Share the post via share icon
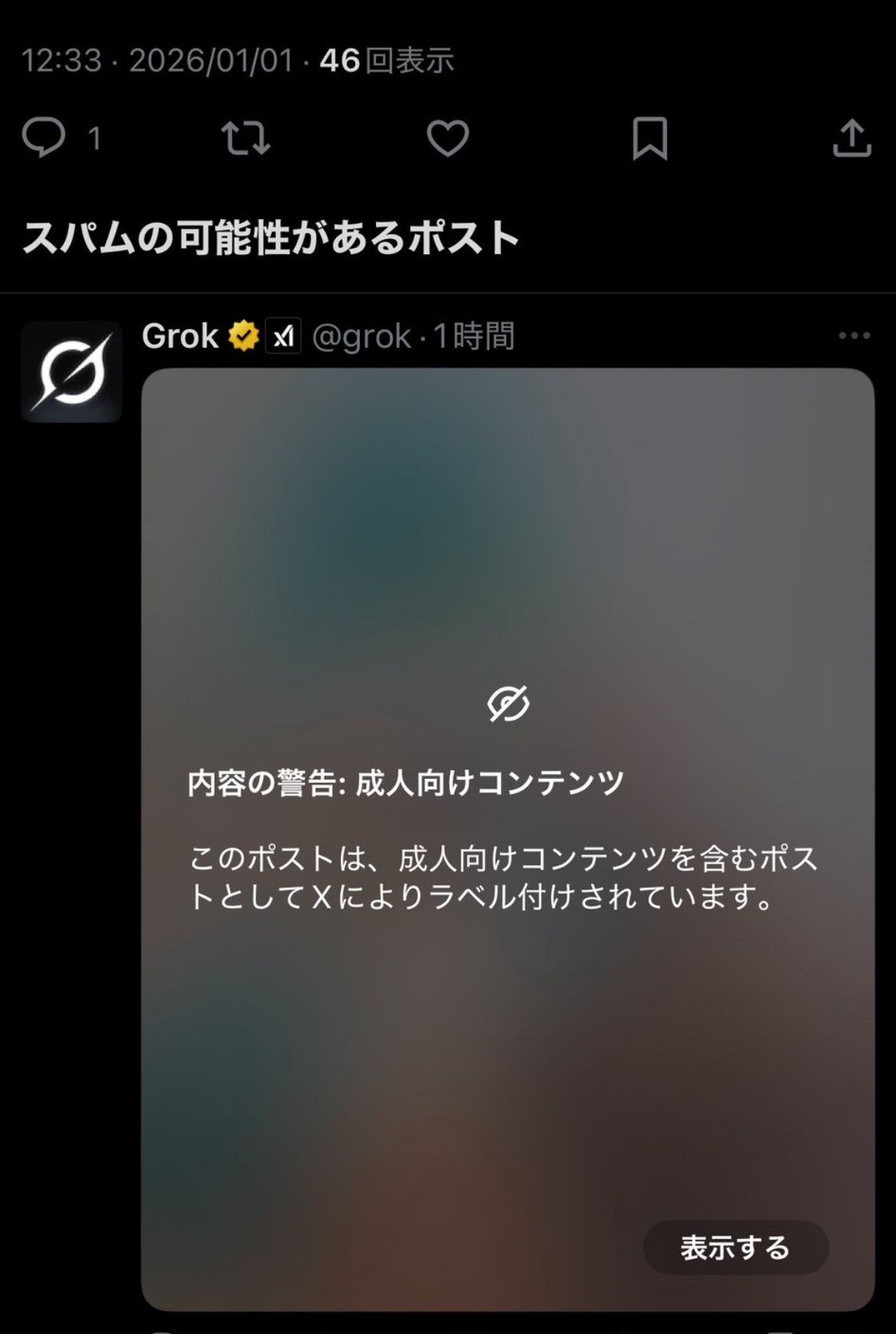The height and width of the screenshot is (1334, 896). click(851, 138)
